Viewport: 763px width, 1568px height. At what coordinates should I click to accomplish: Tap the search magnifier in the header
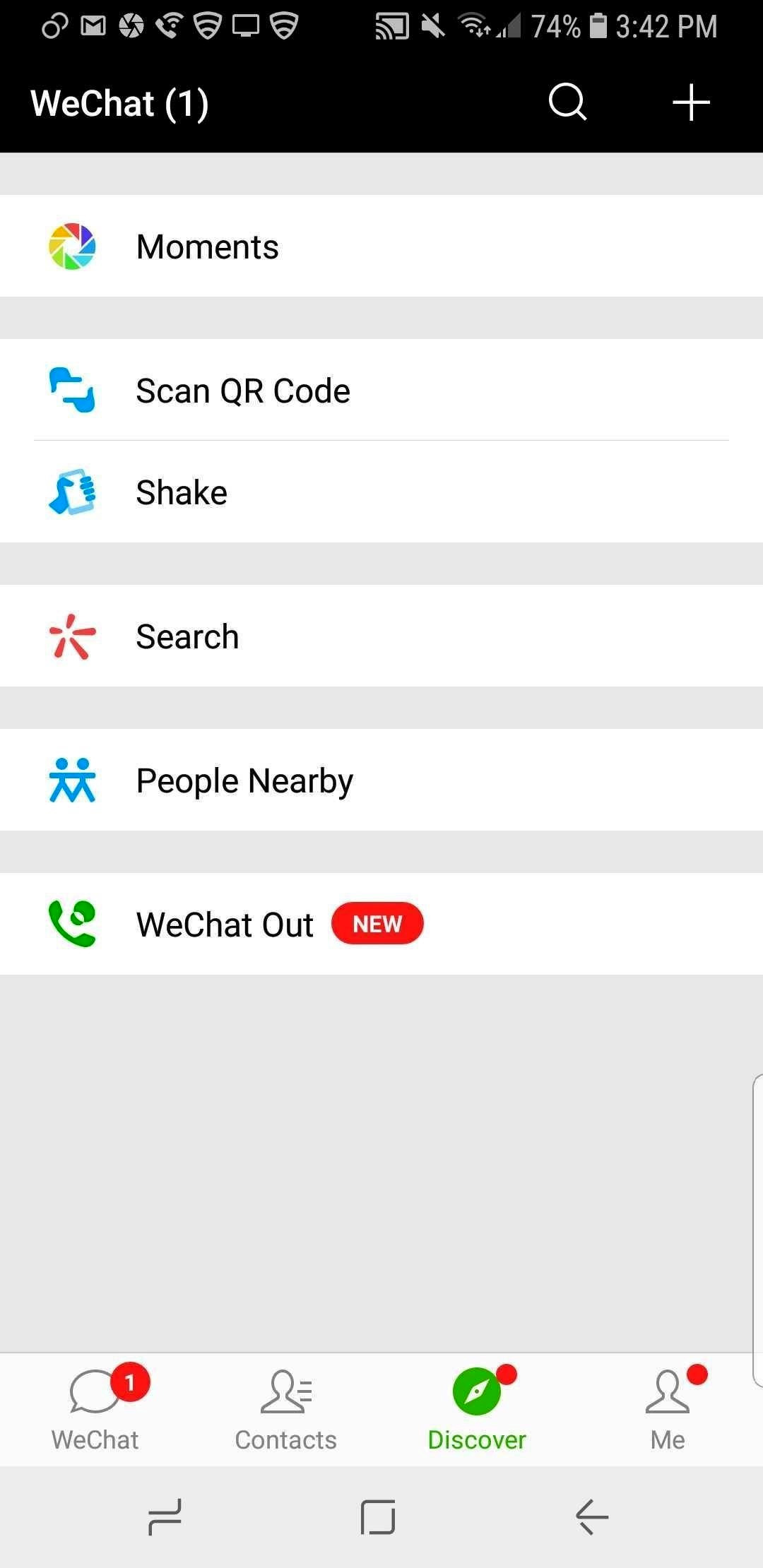(x=567, y=103)
